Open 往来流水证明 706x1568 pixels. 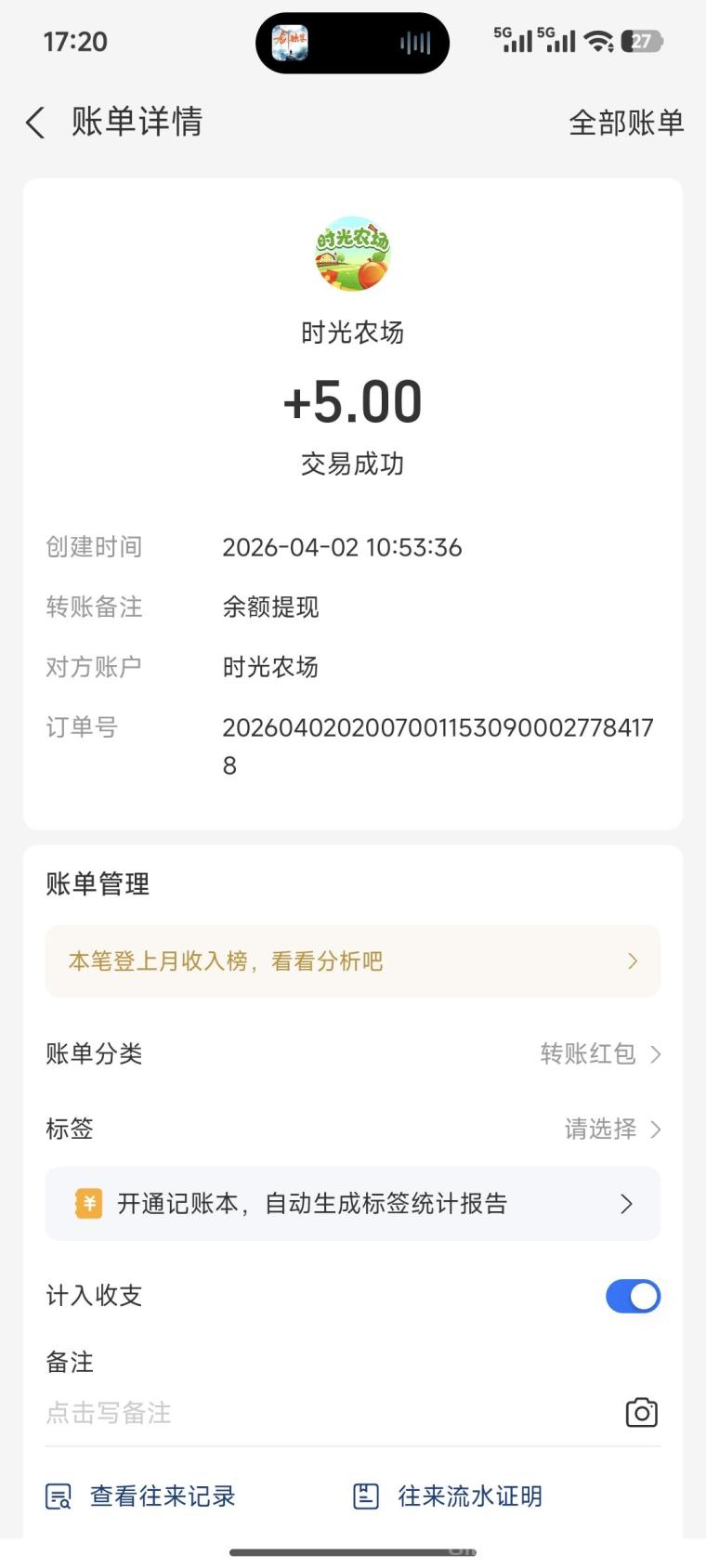tap(449, 1496)
